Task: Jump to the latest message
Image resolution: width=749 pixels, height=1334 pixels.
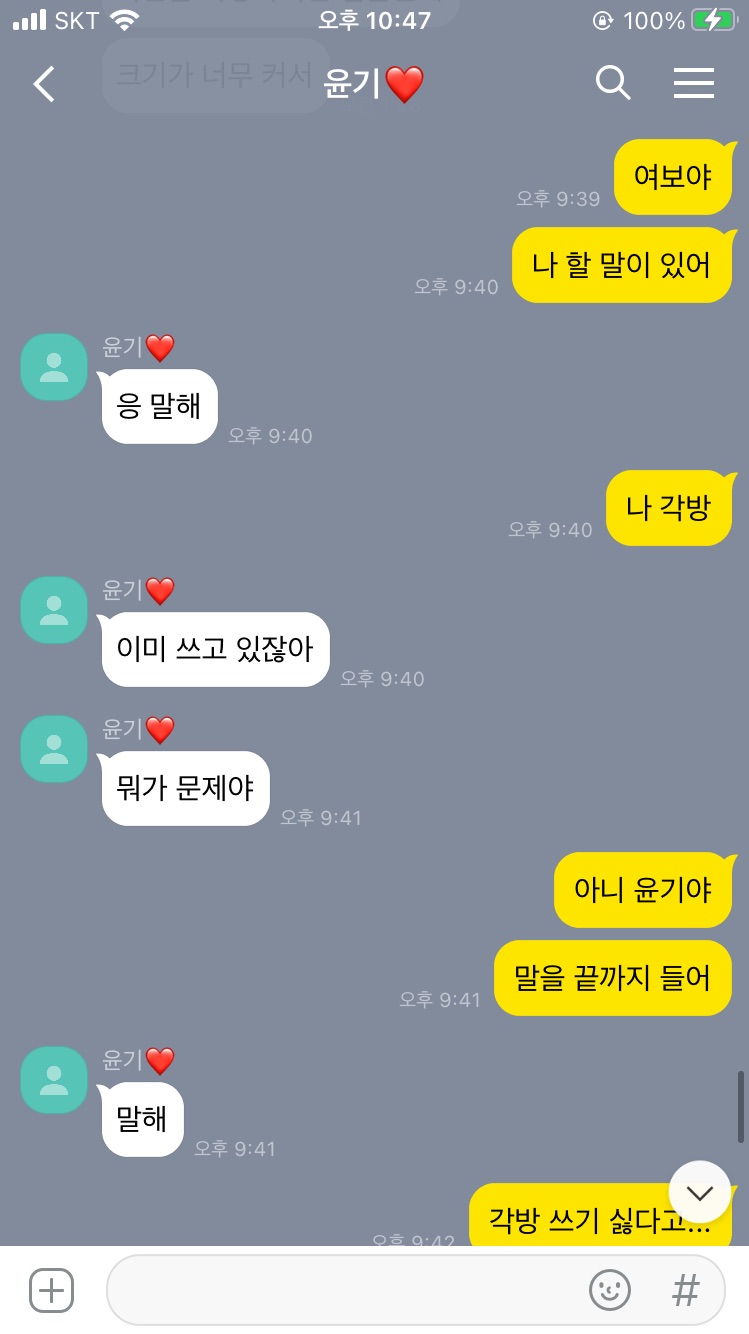Action: click(699, 1193)
